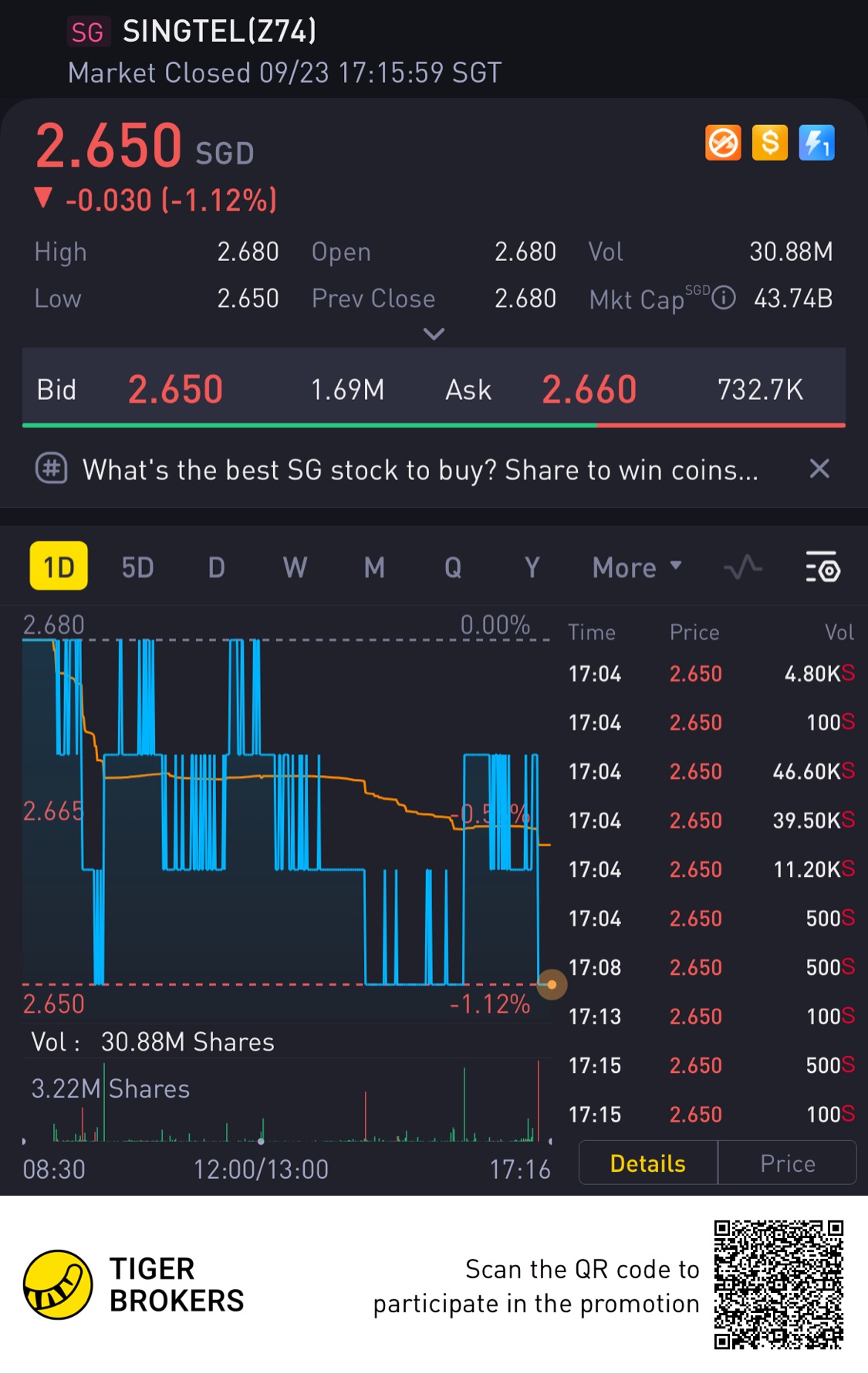Open the More timeframes dropdown
The image size is (868, 1374).
pos(637,567)
